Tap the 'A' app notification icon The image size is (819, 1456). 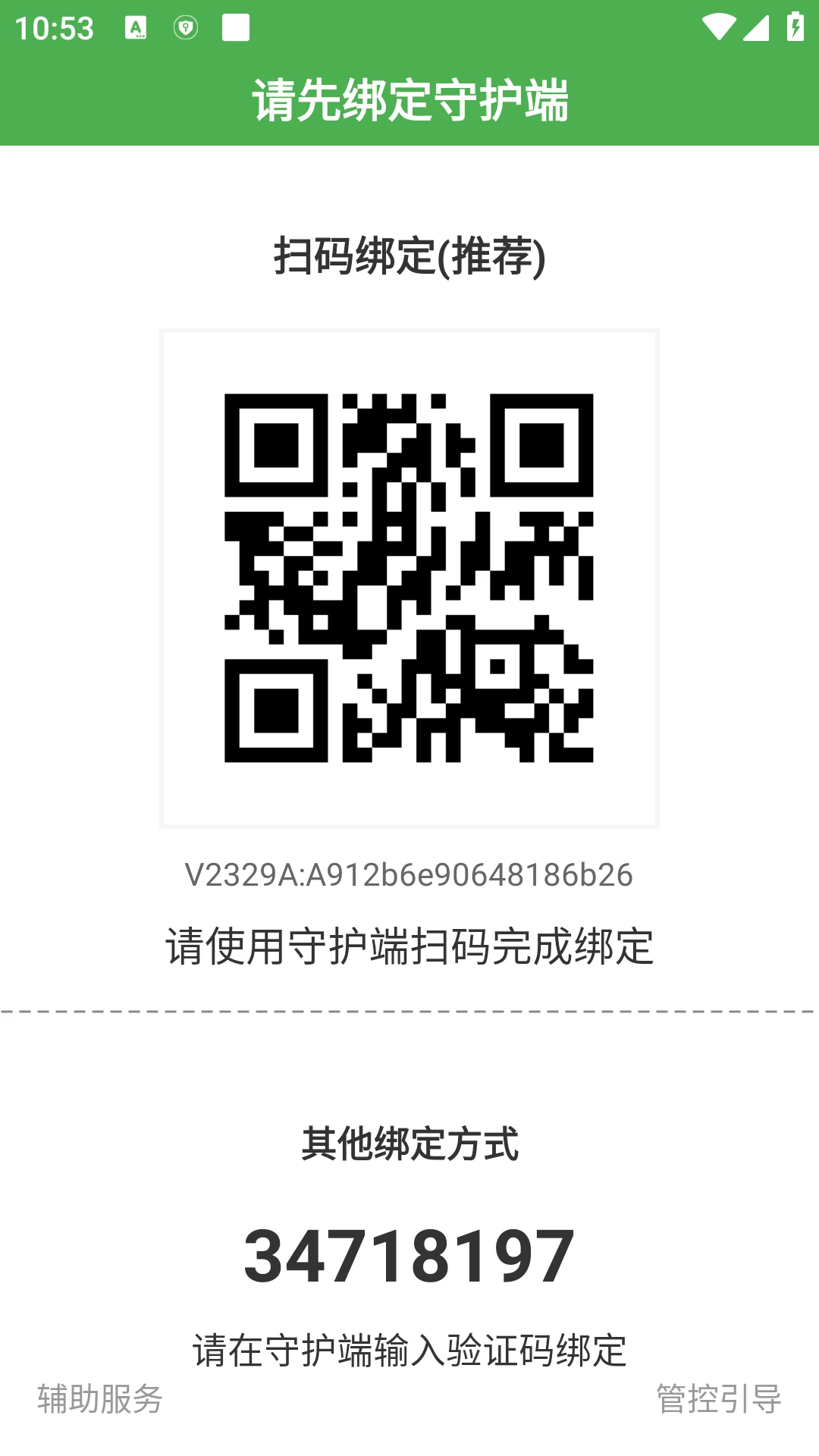tap(137, 27)
